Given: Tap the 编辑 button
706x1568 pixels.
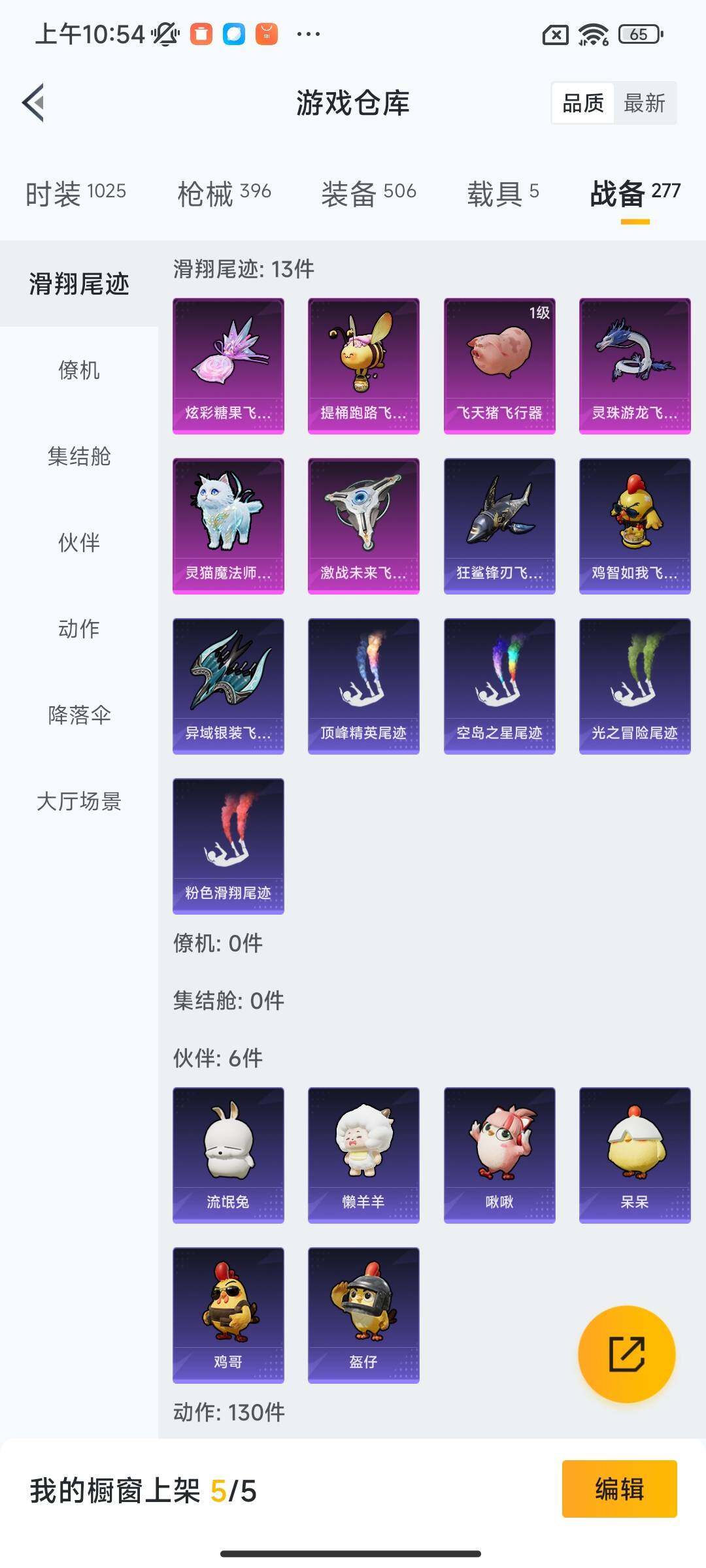Looking at the screenshot, I should tap(619, 1489).
